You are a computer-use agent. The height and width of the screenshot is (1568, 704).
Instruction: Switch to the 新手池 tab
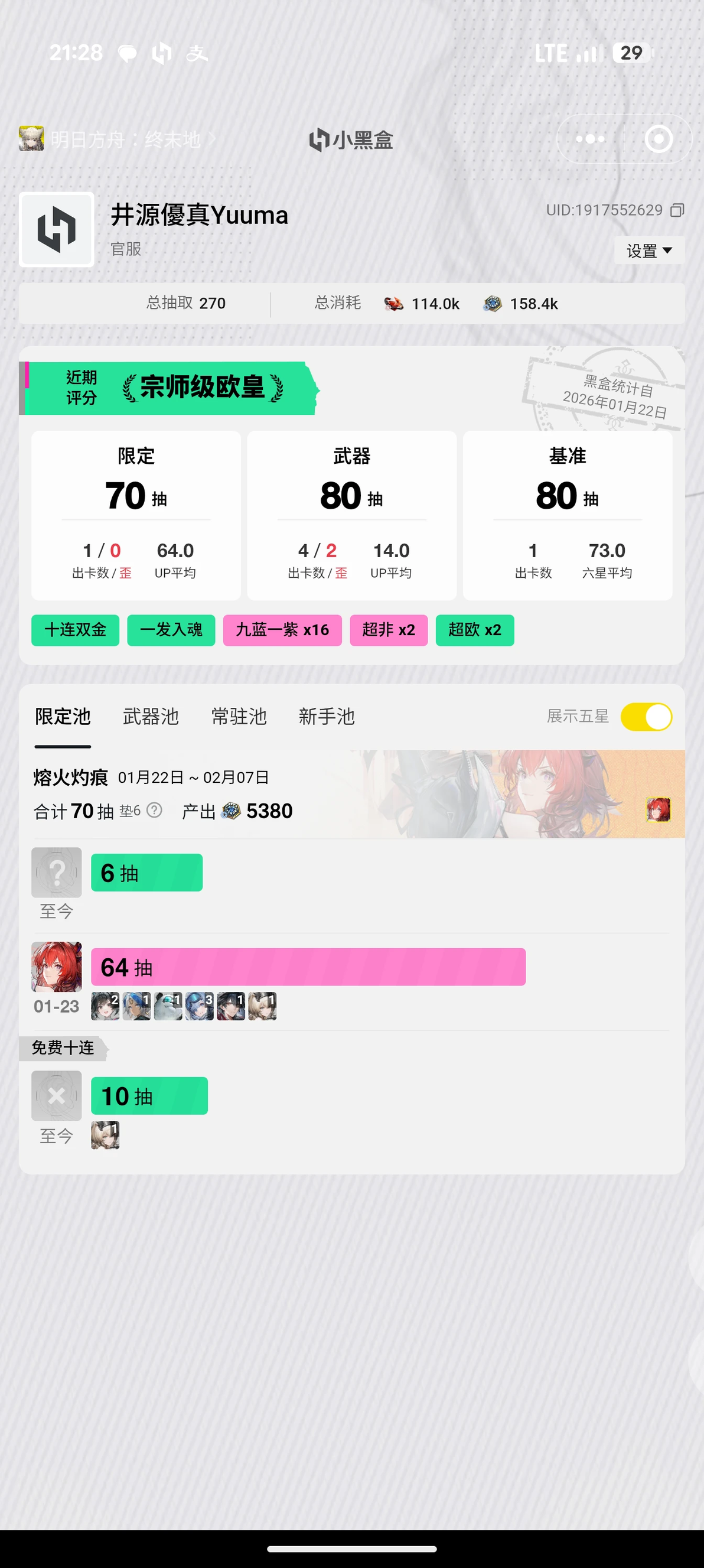326,717
